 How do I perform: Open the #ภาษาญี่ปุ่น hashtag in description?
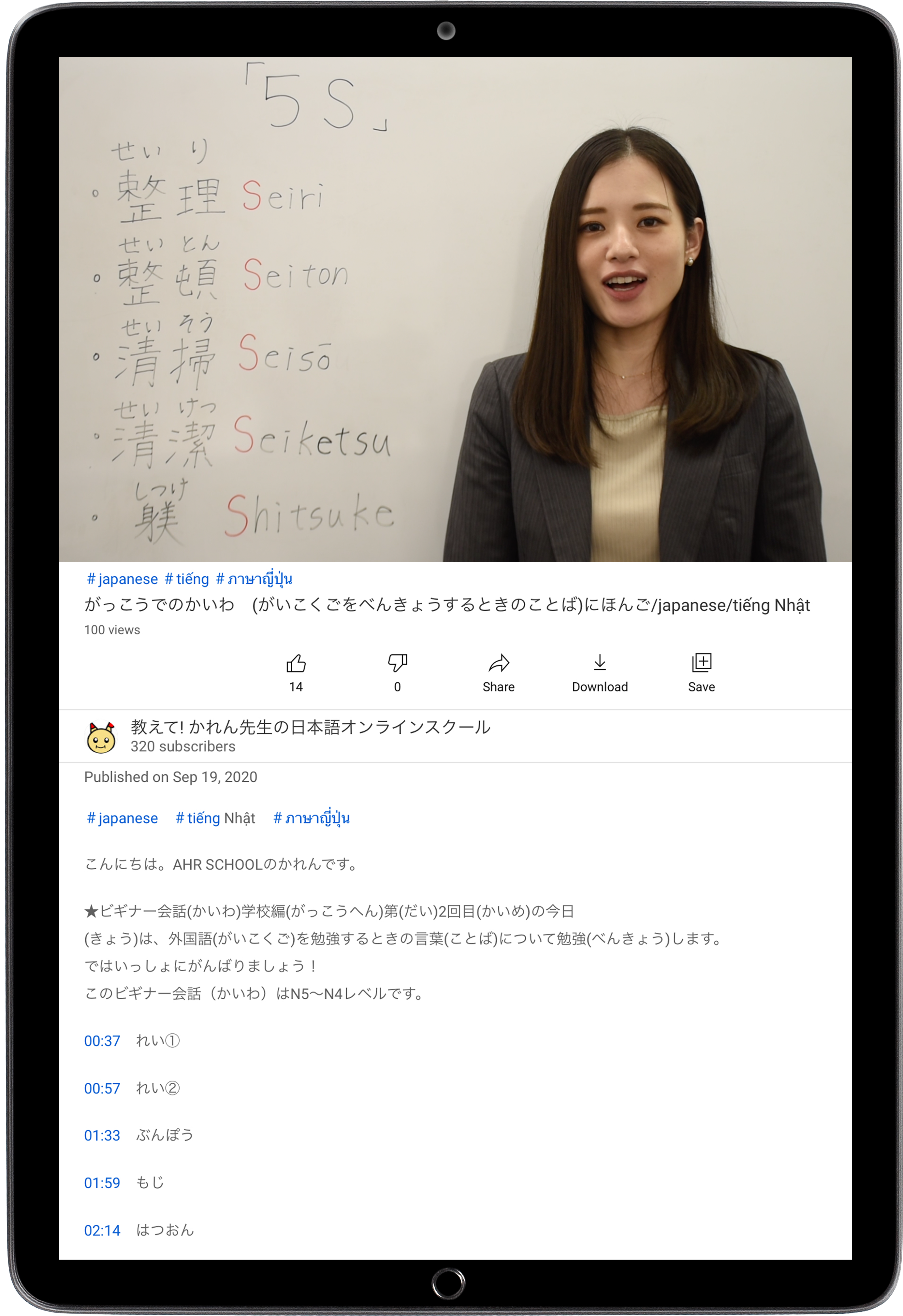(x=312, y=818)
